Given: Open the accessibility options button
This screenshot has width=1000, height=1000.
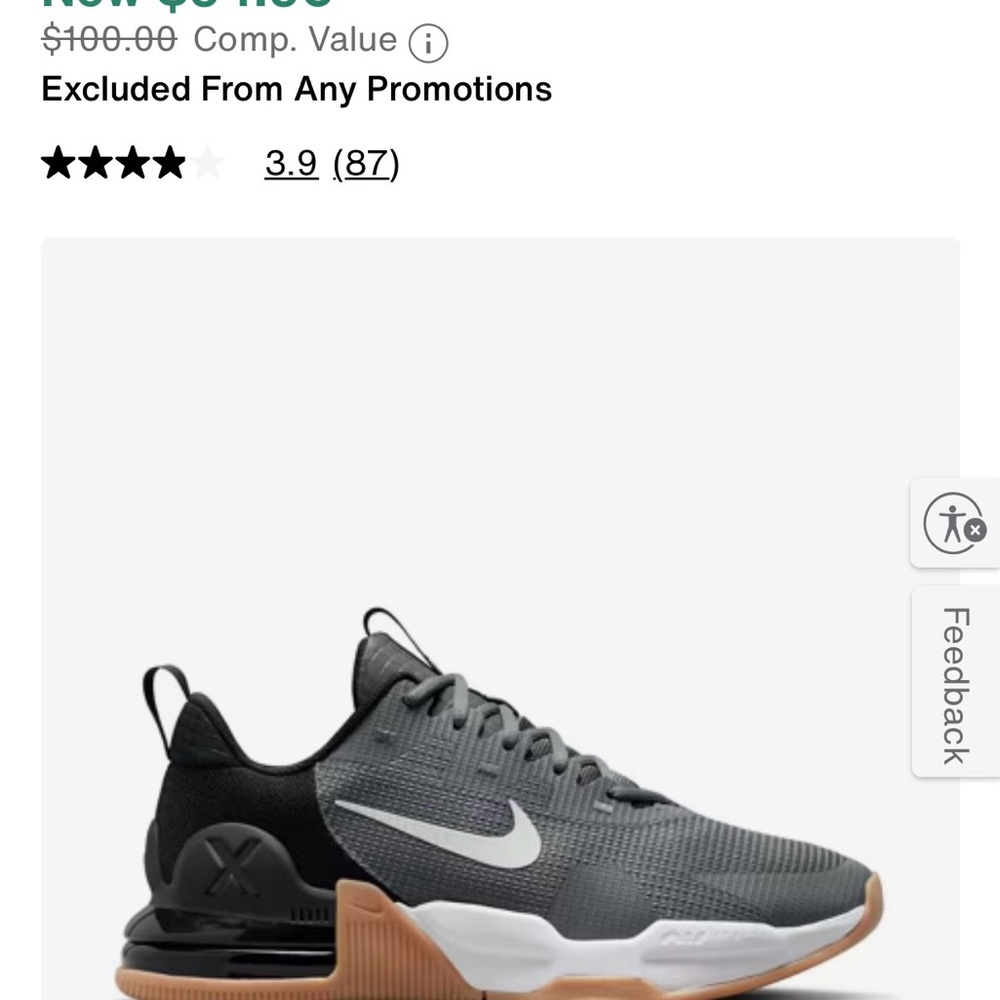Looking at the screenshot, I should tap(954, 523).
